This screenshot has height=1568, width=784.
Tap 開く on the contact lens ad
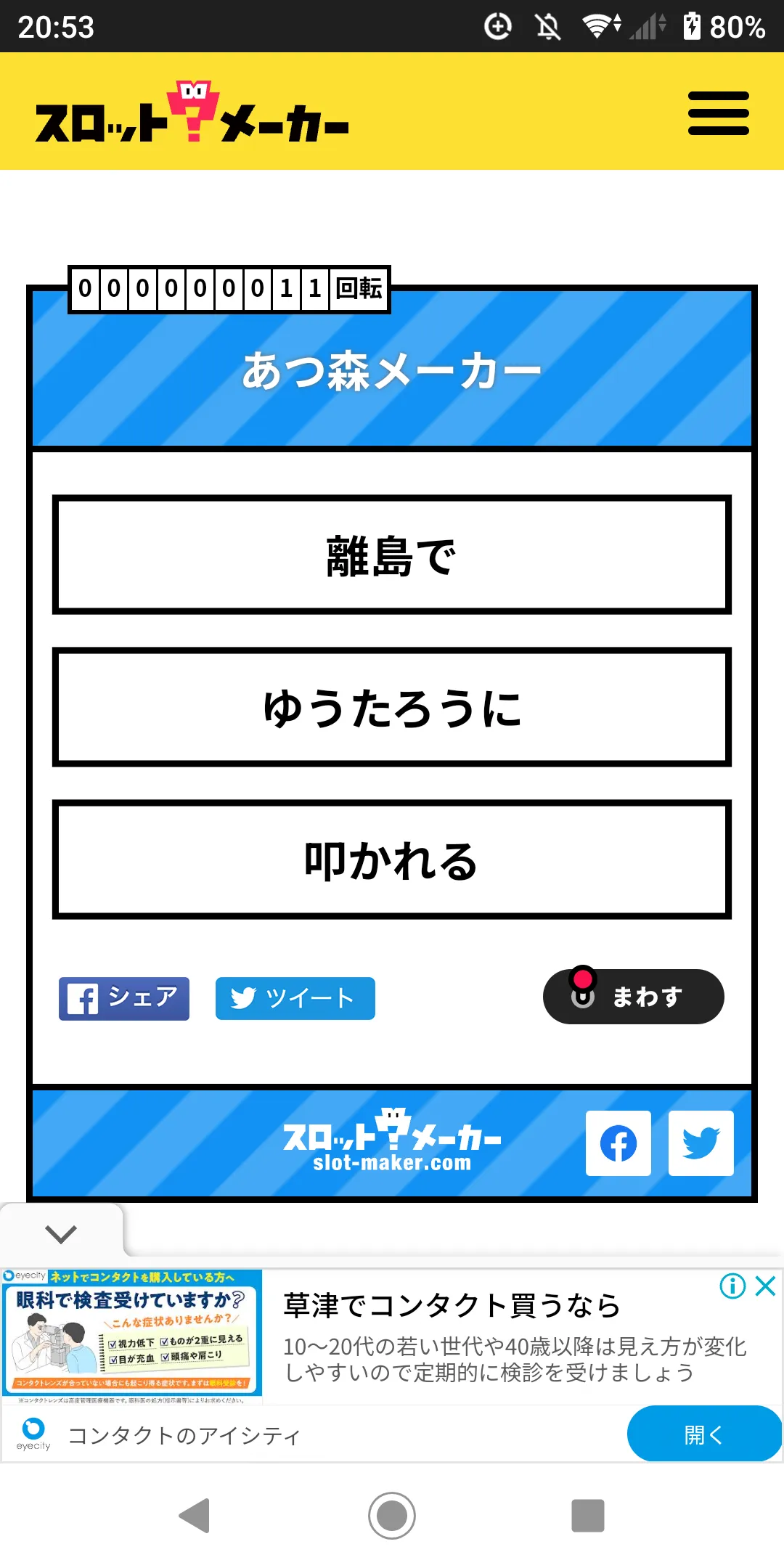click(703, 1434)
